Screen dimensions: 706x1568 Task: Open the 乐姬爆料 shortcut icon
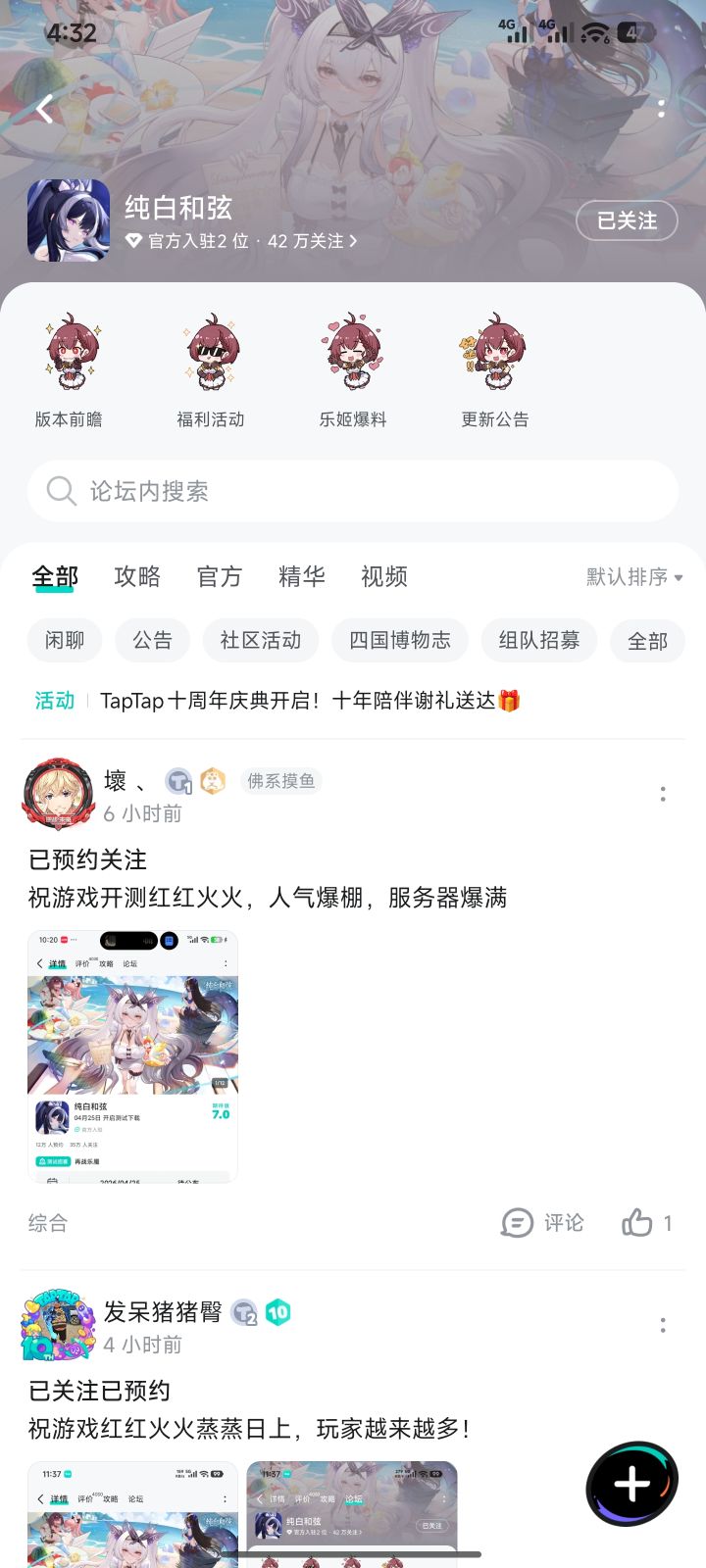pyautogui.click(x=352, y=355)
